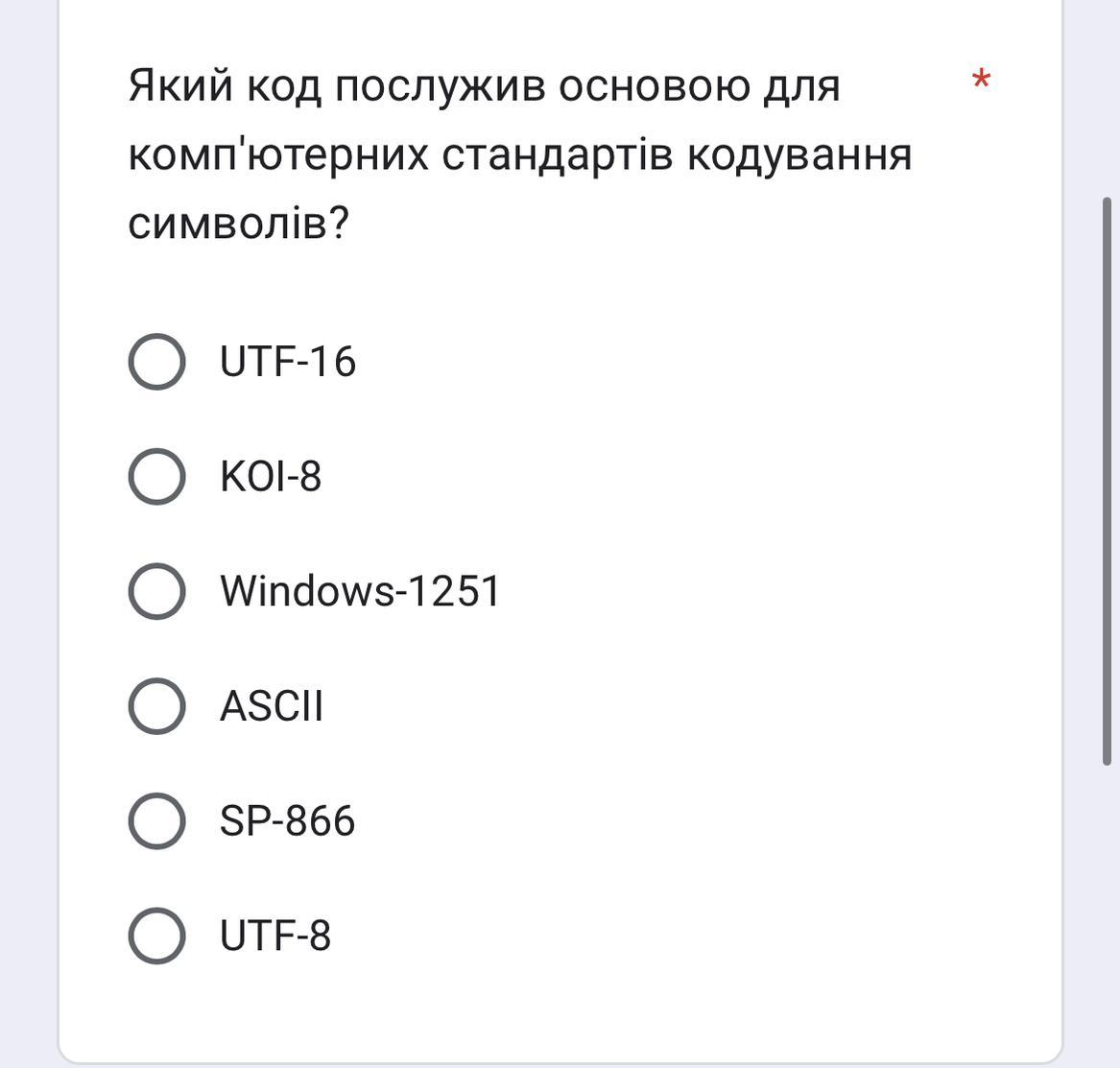
Task: Choose KOI-8 as the answer
Action: tap(156, 477)
